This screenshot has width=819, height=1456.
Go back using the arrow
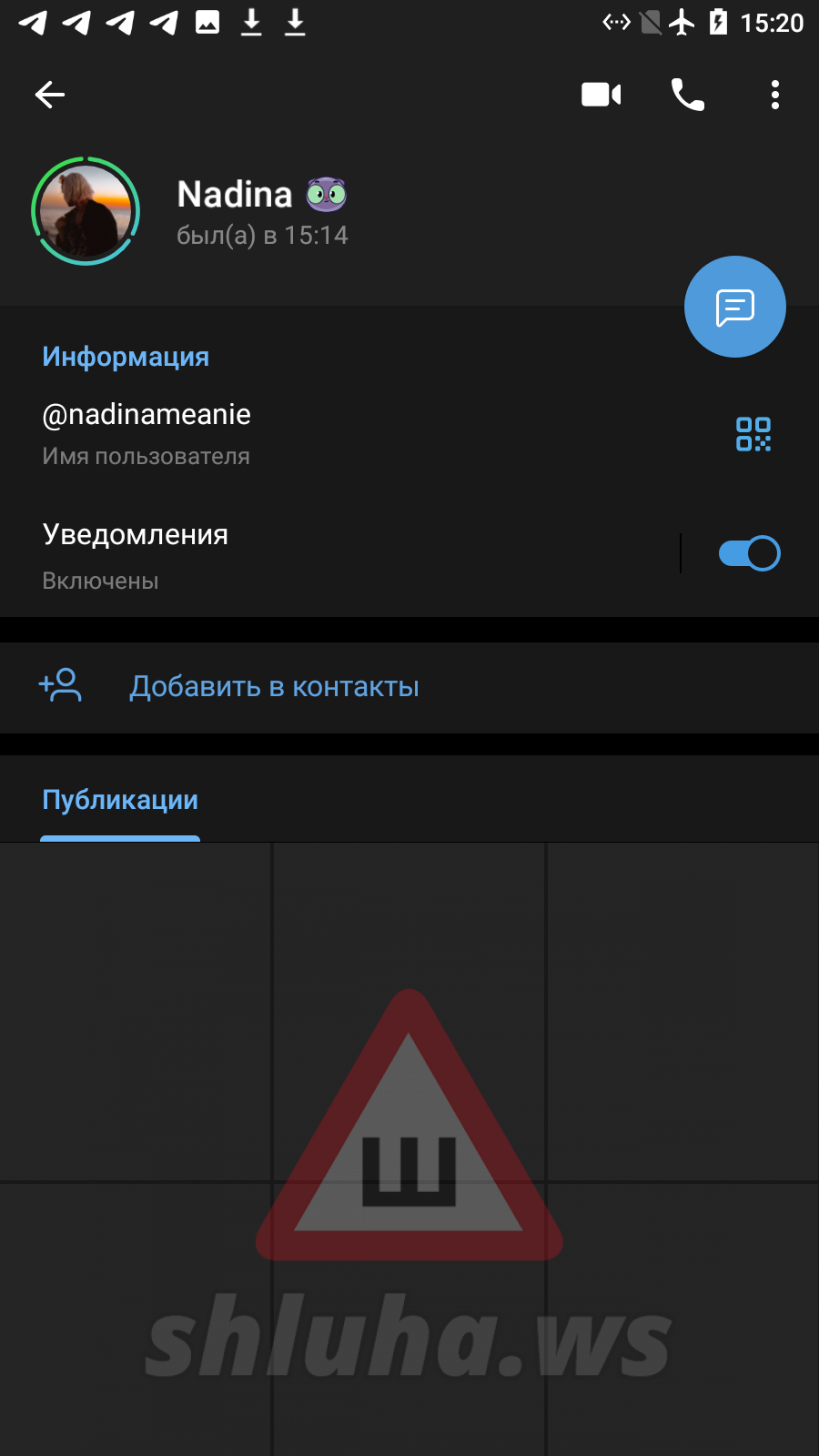pyautogui.click(x=50, y=95)
